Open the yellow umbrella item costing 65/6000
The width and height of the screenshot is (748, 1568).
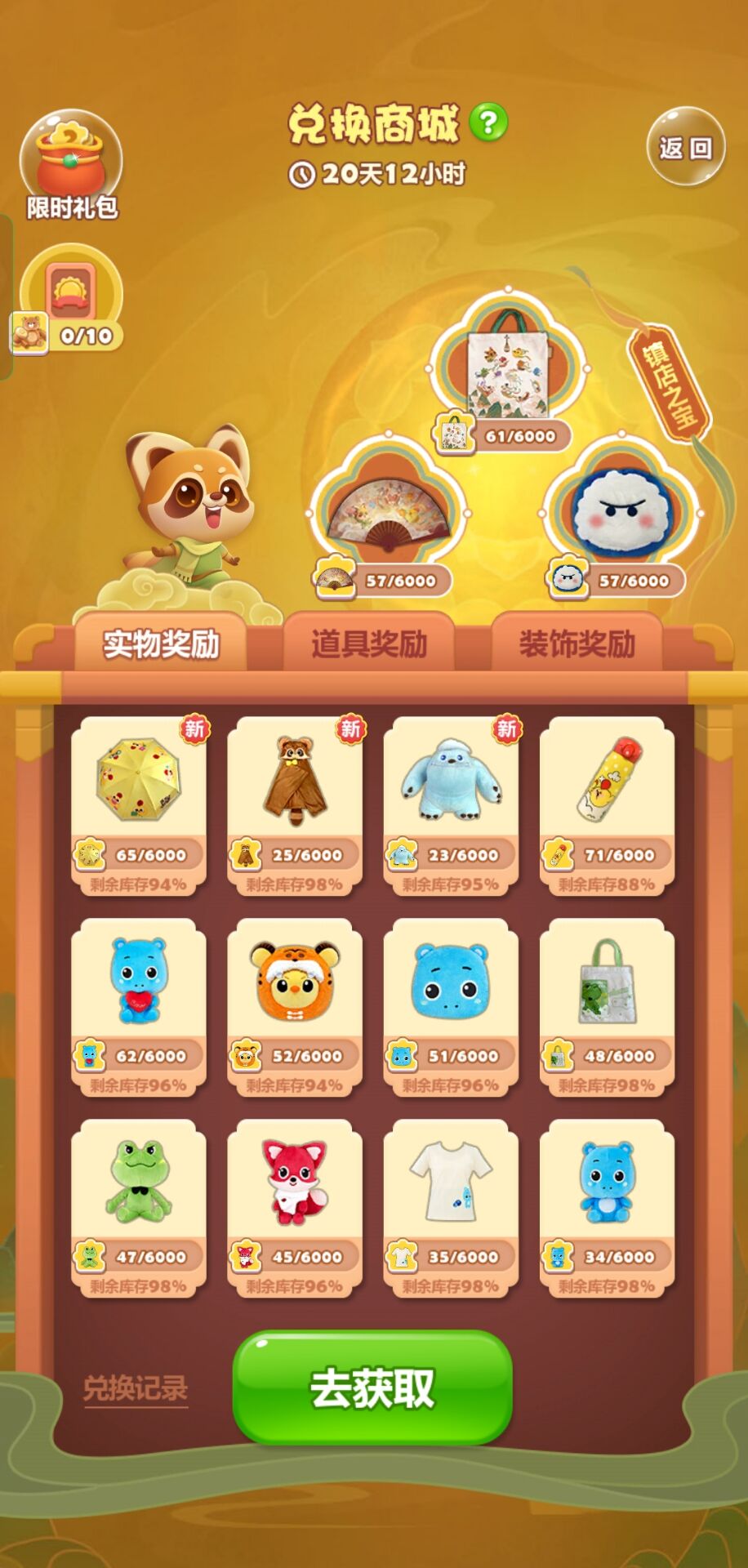(138, 804)
